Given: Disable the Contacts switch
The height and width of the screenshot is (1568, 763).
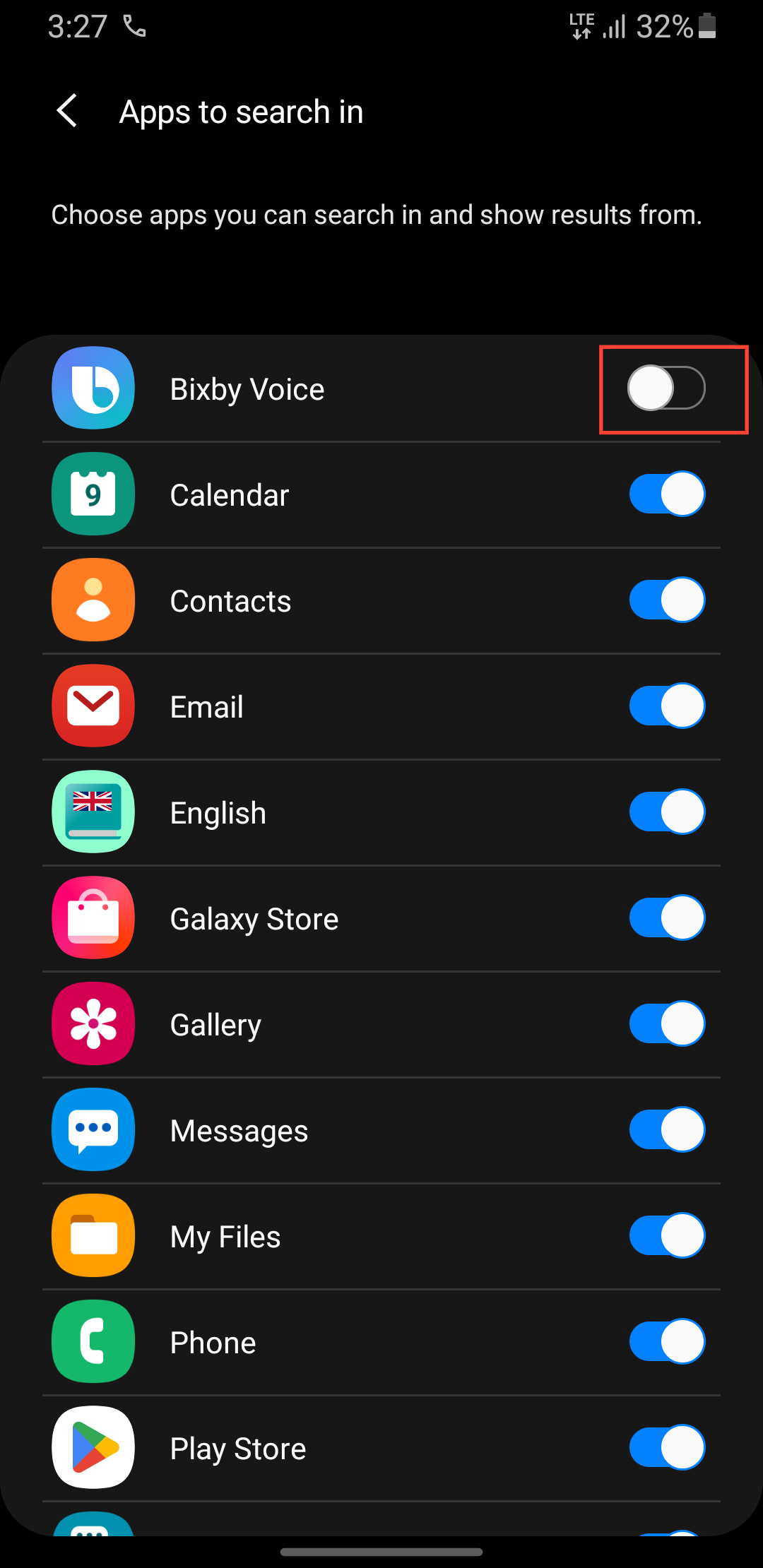Looking at the screenshot, I should pos(666,600).
